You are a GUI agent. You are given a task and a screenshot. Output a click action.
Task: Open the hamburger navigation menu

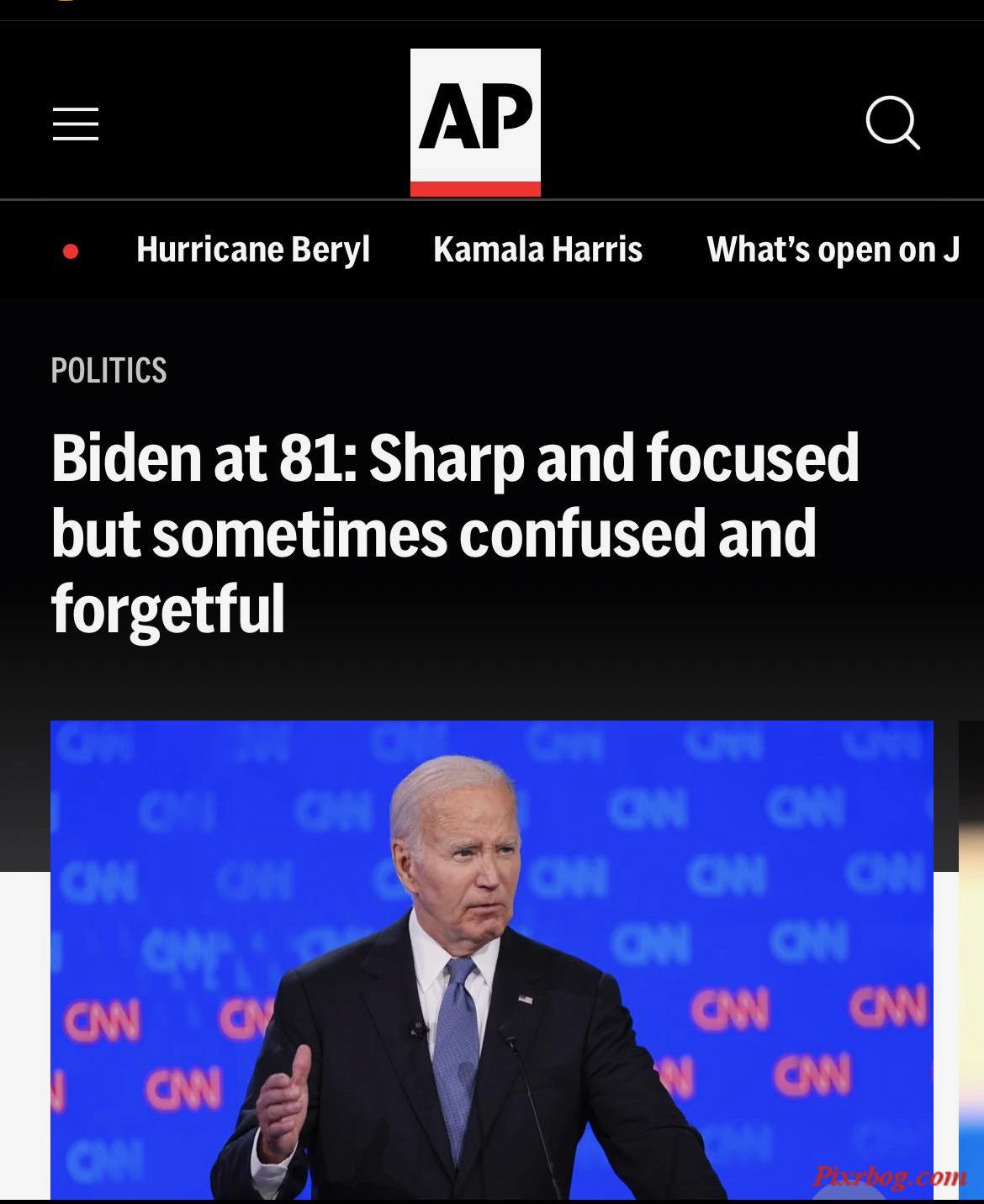(76, 124)
